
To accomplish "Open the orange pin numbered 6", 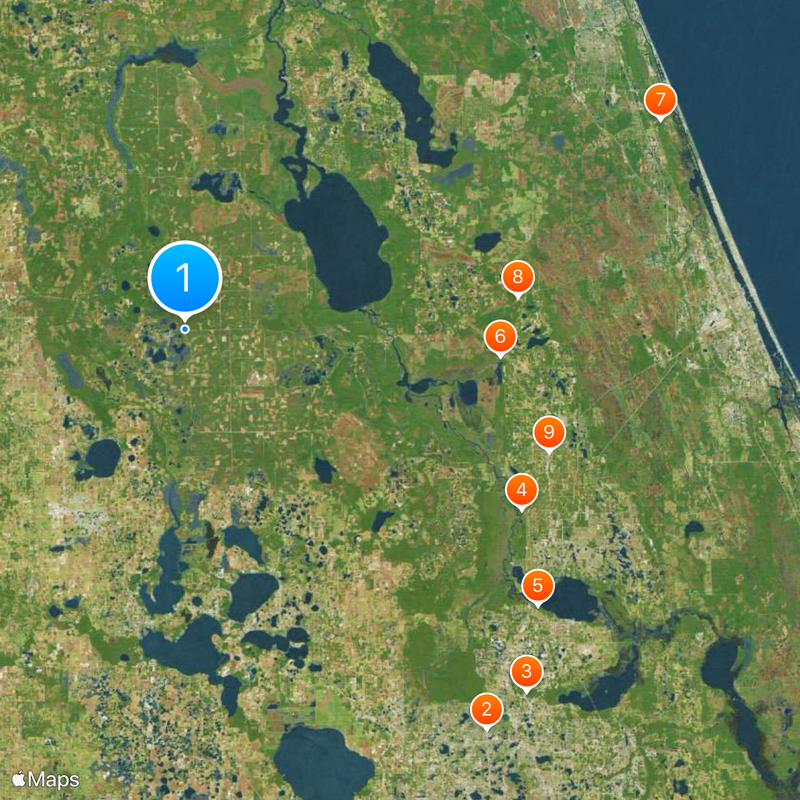I will pos(500,337).
